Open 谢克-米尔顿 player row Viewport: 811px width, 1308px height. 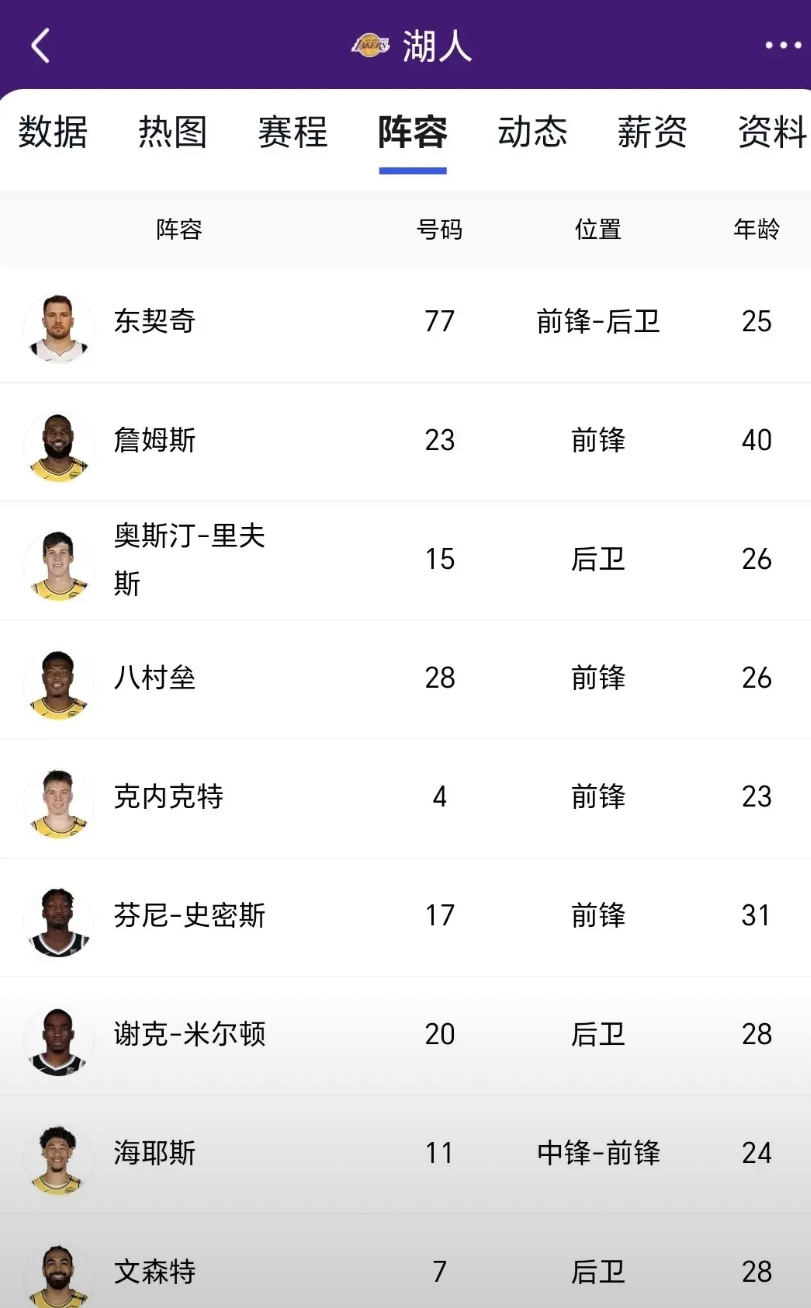click(405, 1037)
